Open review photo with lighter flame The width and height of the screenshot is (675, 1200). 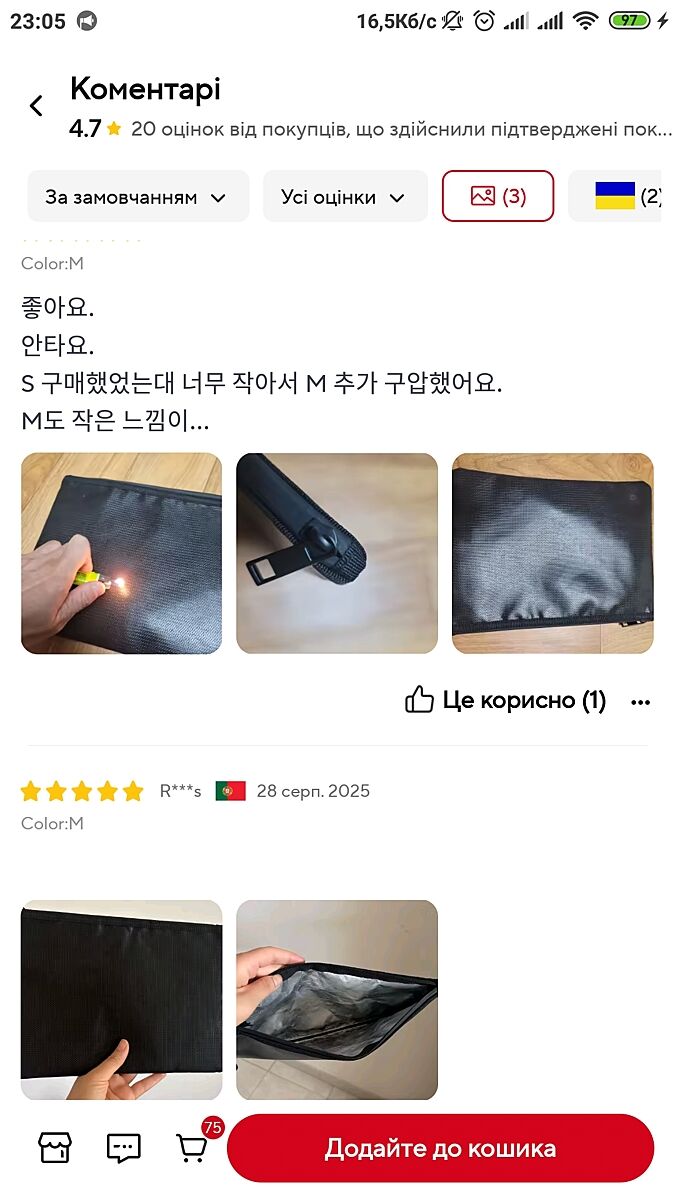[121, 553]
